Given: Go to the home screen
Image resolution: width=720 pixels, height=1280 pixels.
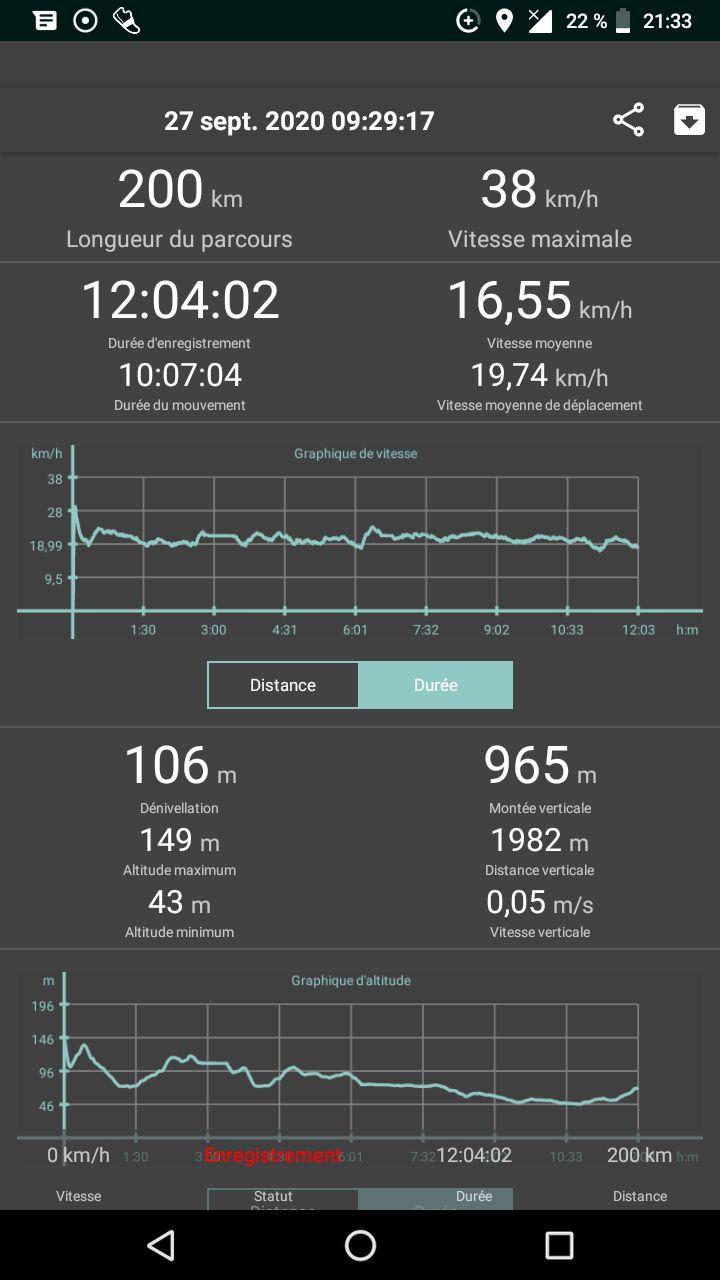Looking at the screenshot, I should (x=360, y=1245).
